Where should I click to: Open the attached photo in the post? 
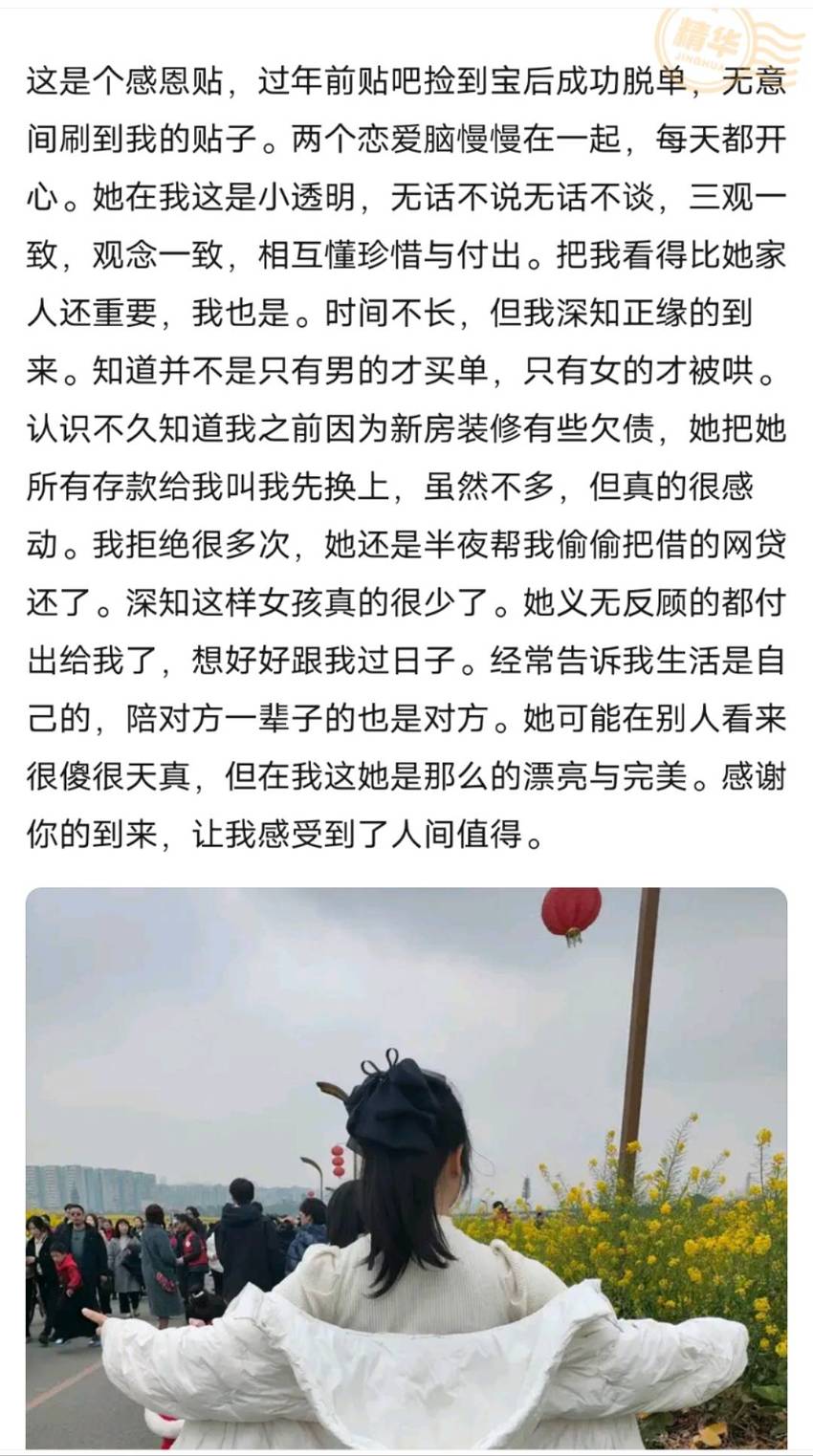pyautogui.click(x=406, y=1167)
